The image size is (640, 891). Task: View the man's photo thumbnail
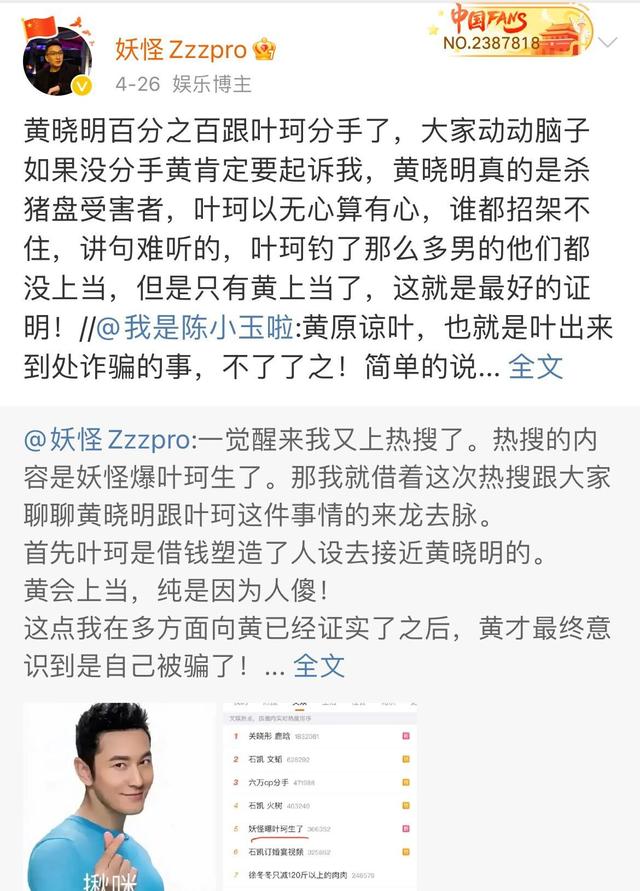click(x=115, y=796)
